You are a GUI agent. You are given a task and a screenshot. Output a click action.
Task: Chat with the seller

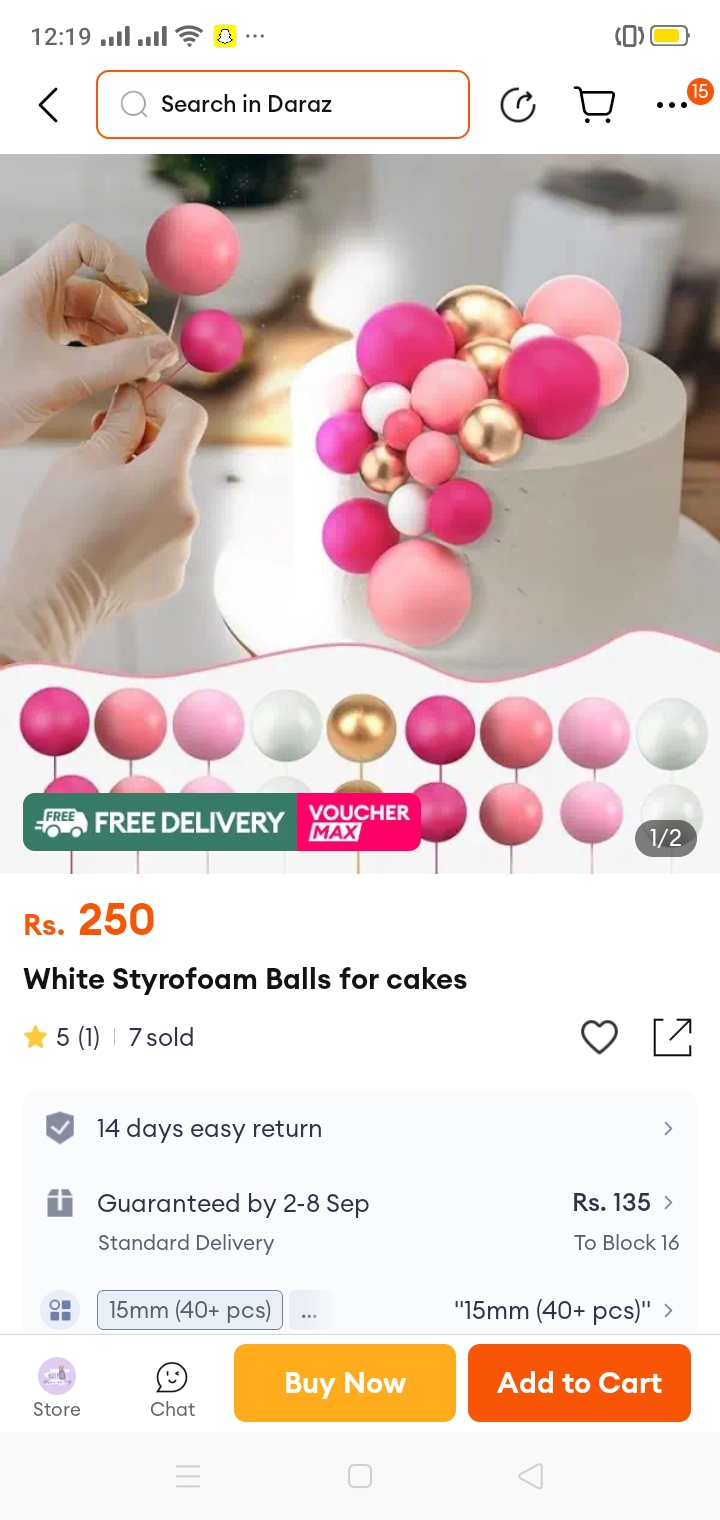coord(172,1388)
